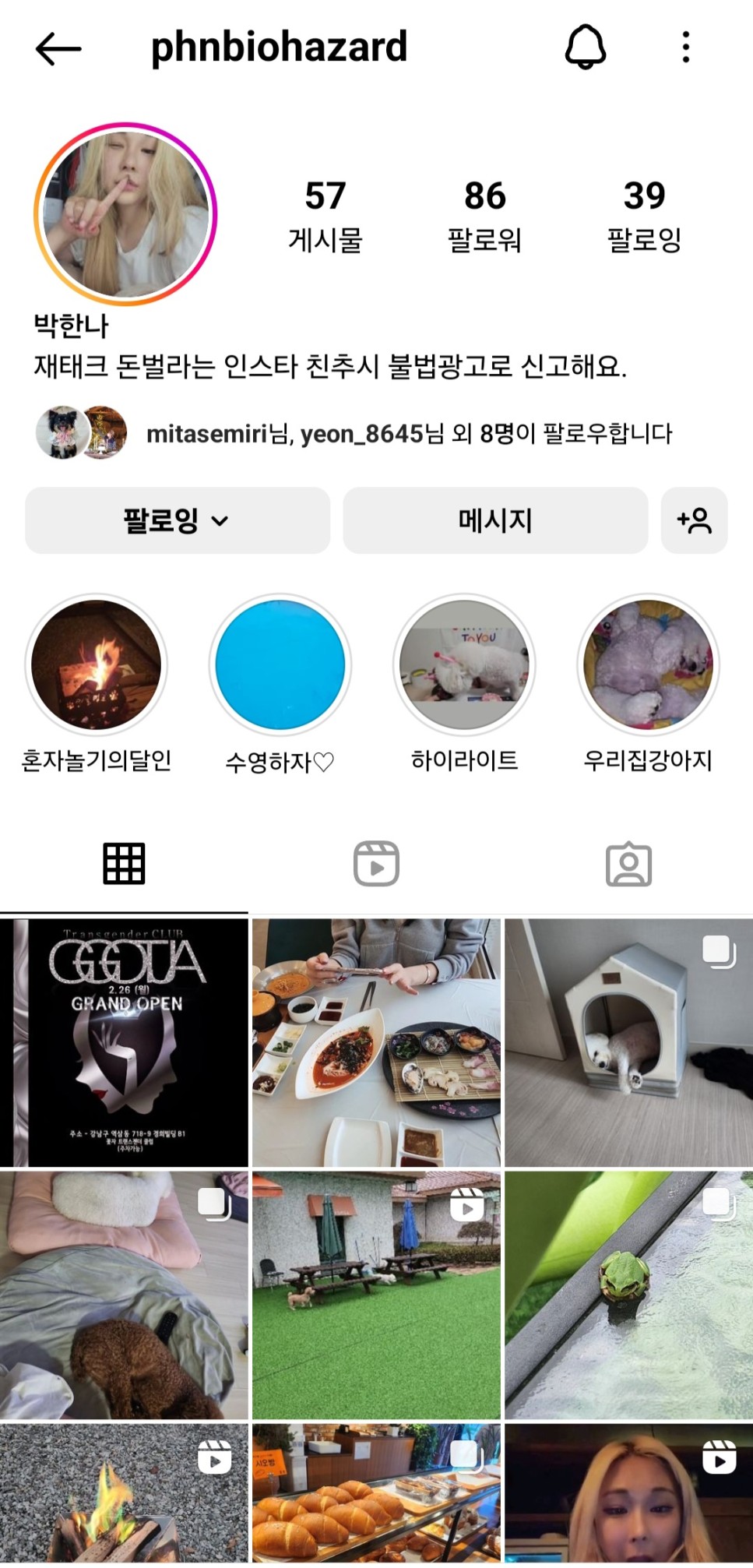Open the 팔로잉 following count list
The image size is (753, 1568).
[644, 215]
